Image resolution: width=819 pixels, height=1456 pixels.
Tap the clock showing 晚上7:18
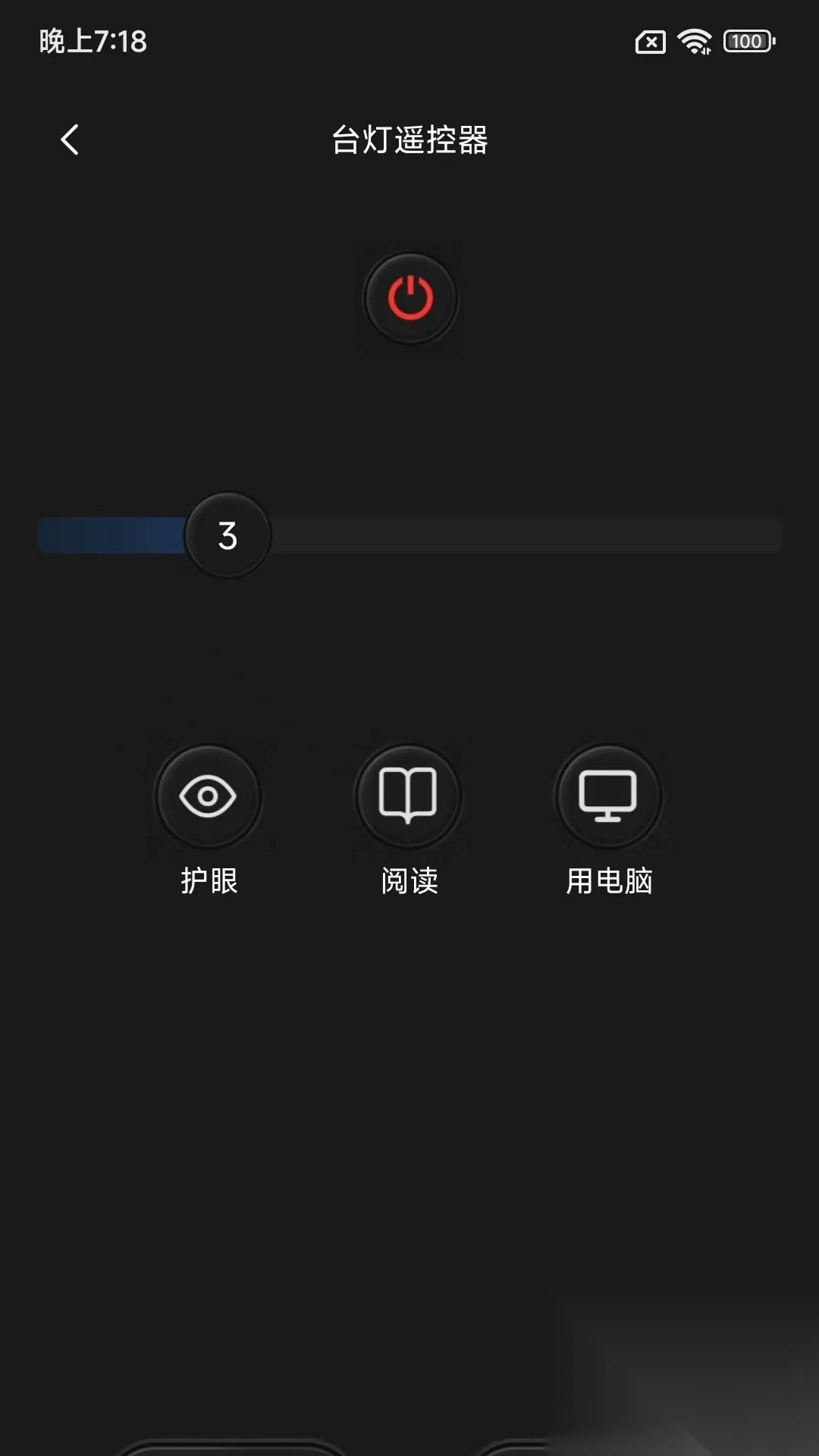[x=93, y=42]
